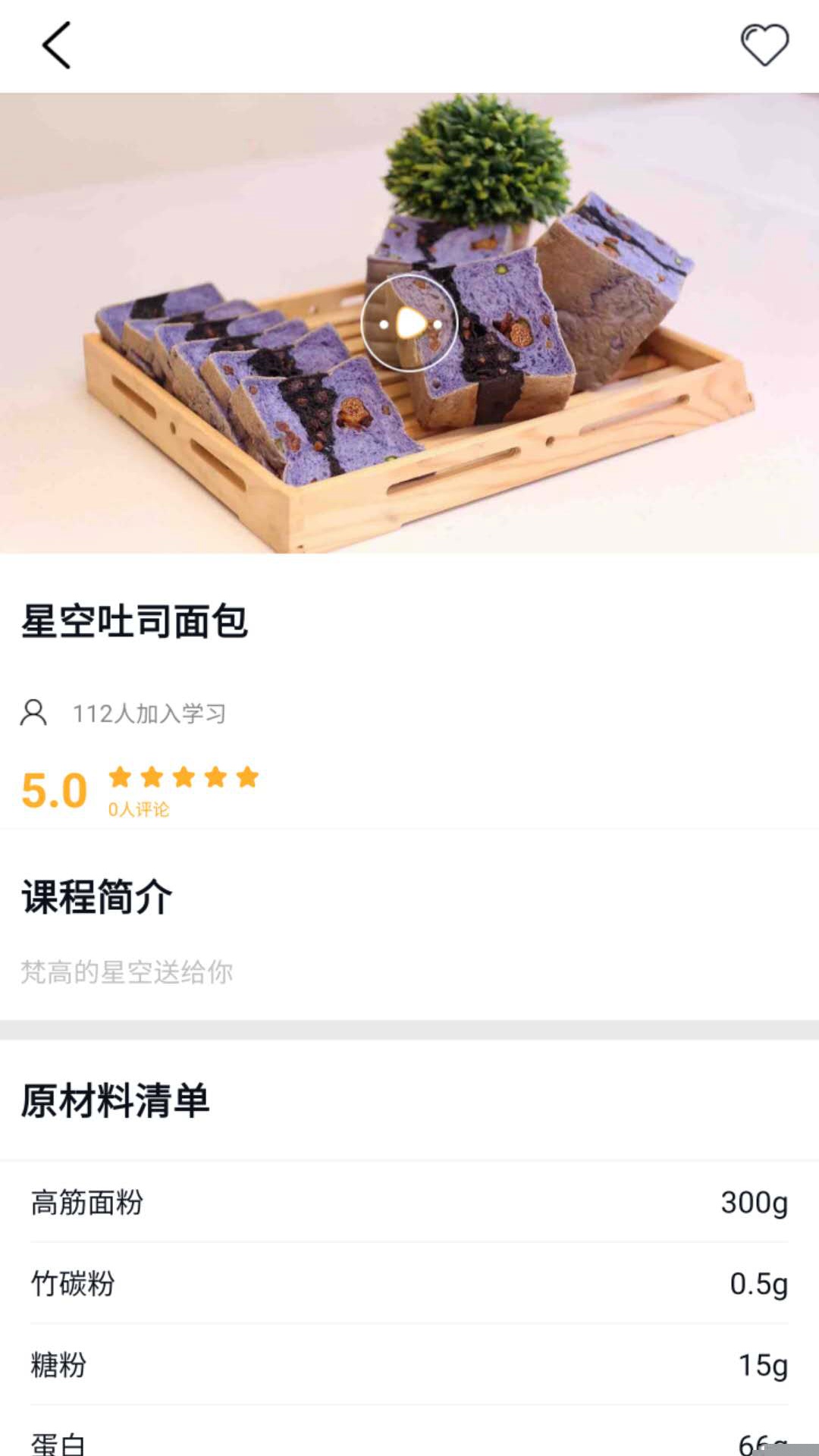Go back using the top-left arrow
This screenshot has width=819, height=1456.
56,45
